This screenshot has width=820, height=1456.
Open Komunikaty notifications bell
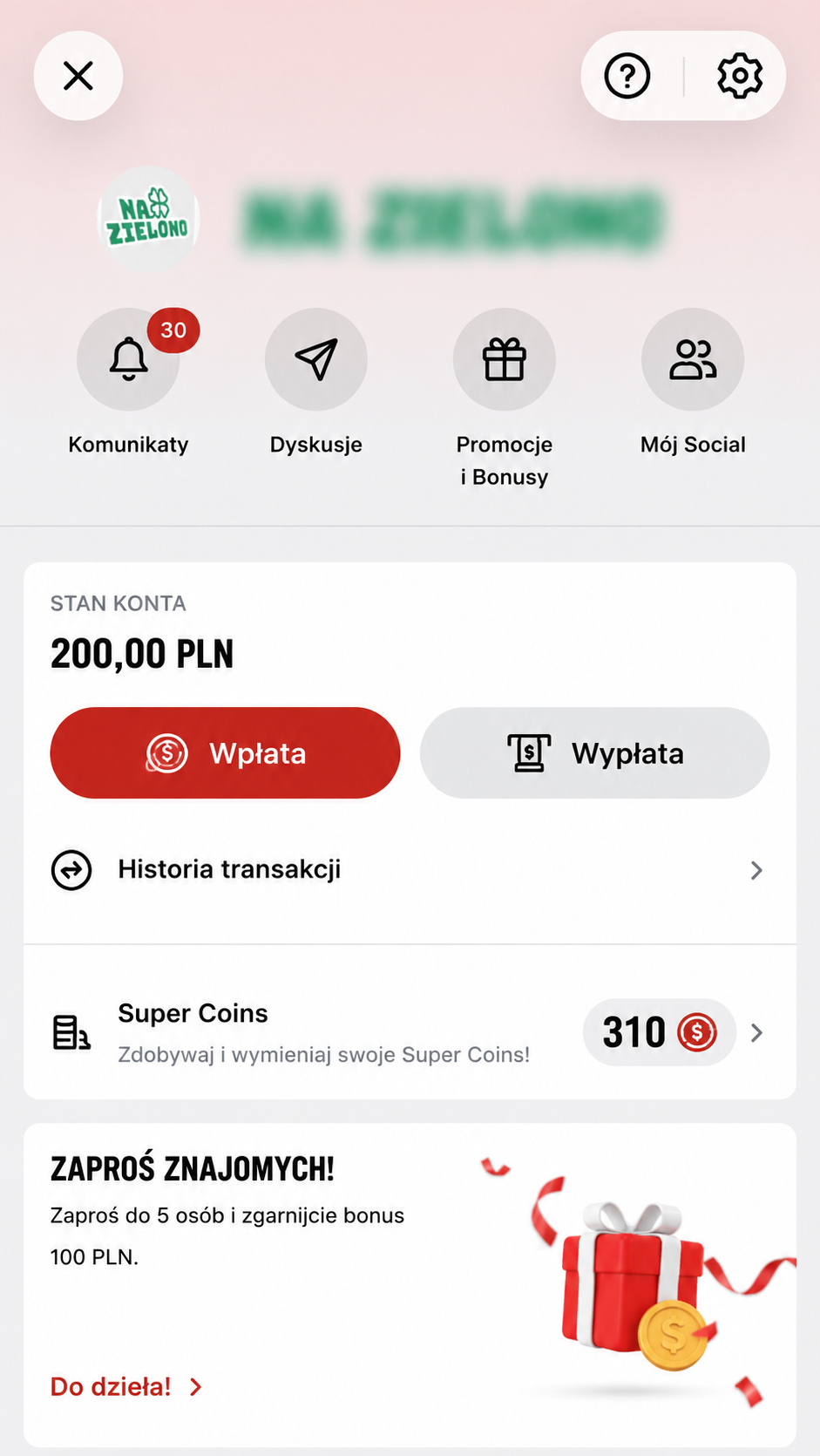(128, 359)
